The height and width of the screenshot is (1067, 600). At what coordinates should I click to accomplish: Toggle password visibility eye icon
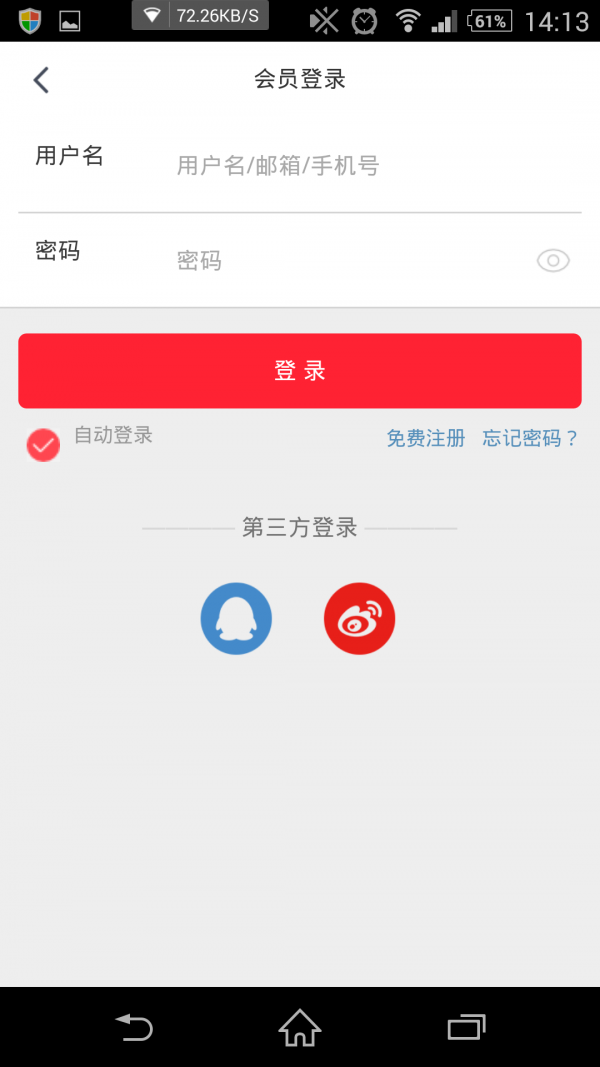[x=553, y=261]
